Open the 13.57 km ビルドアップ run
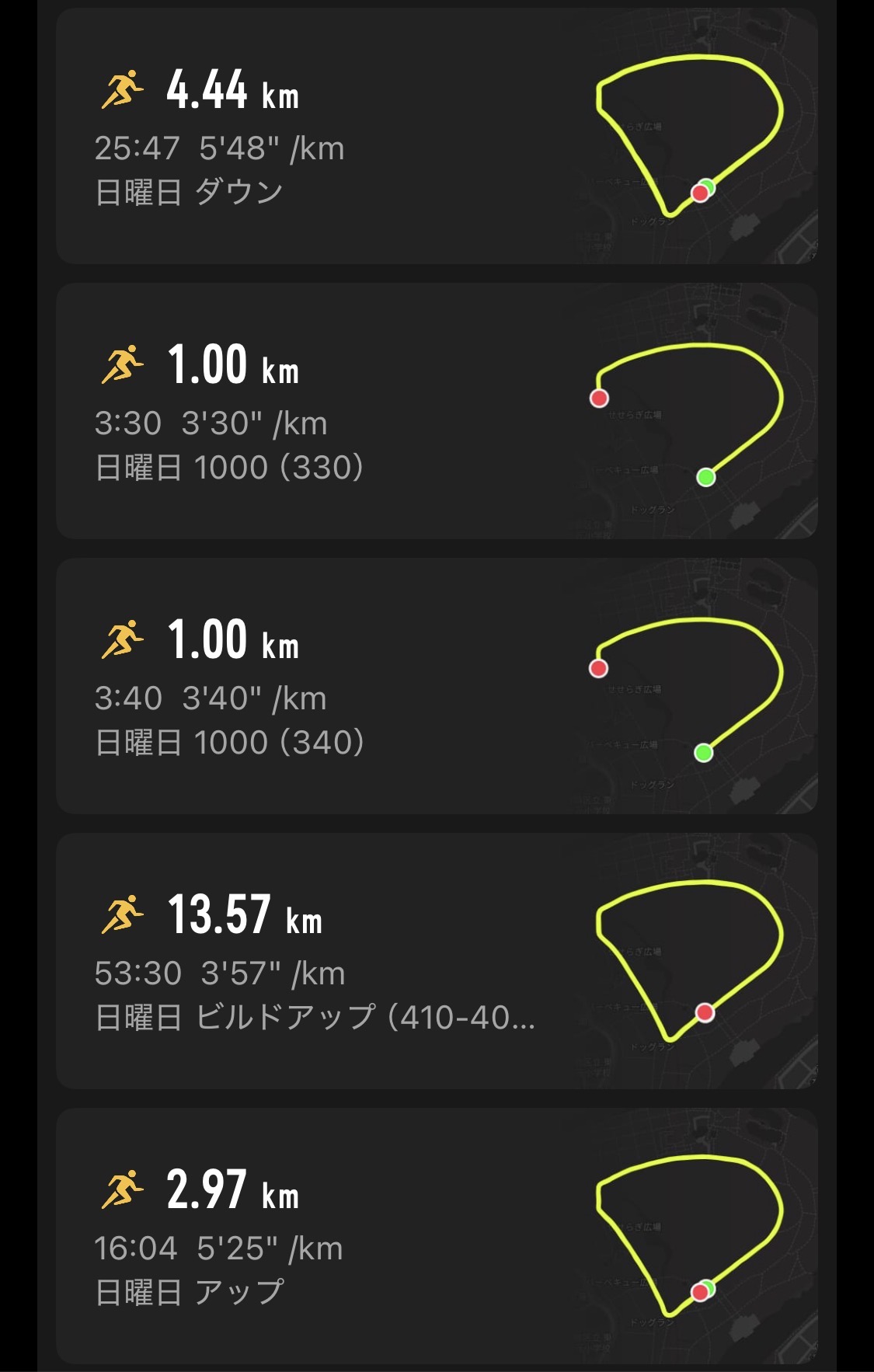This screenshot has height=1372, width=874. pos(437,961)
